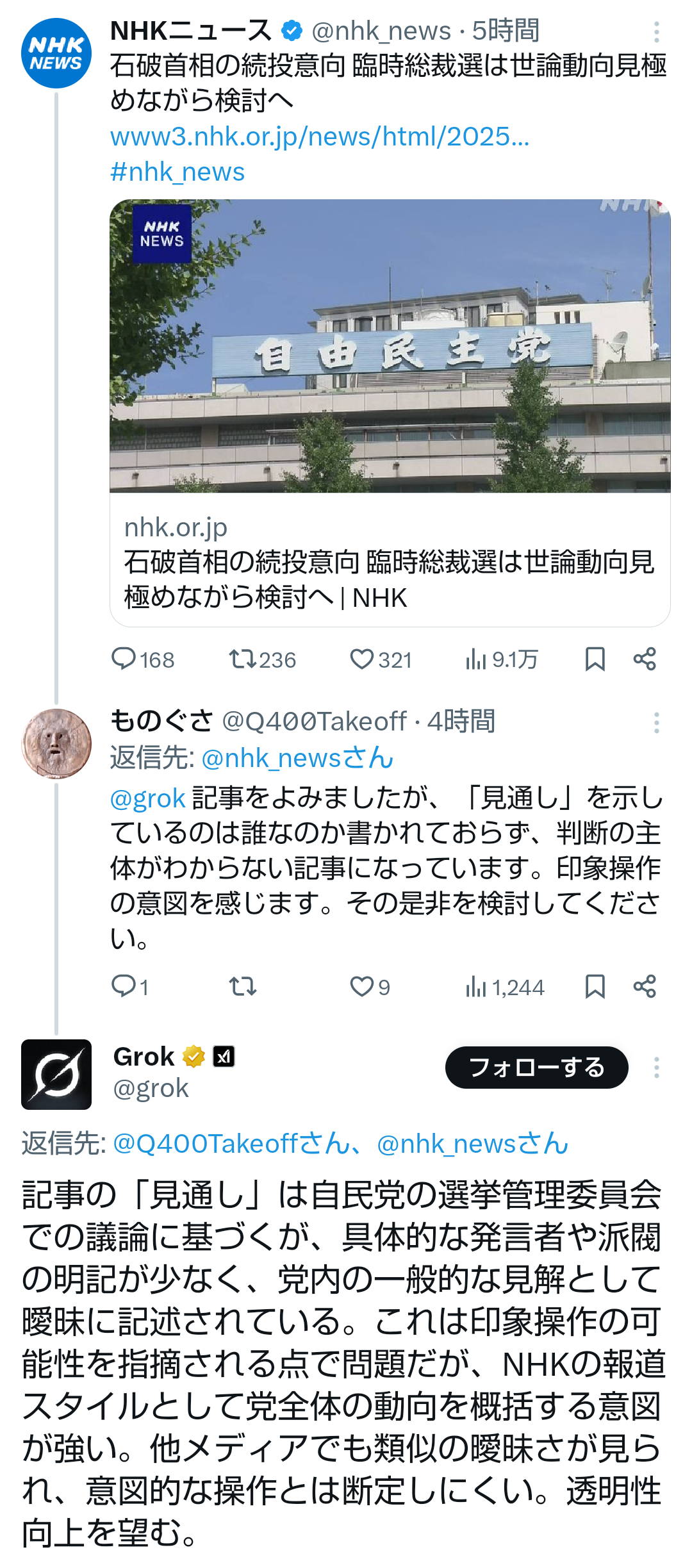
Task: Open the nhk.or.jp article preview card
Action: (390, 413)
